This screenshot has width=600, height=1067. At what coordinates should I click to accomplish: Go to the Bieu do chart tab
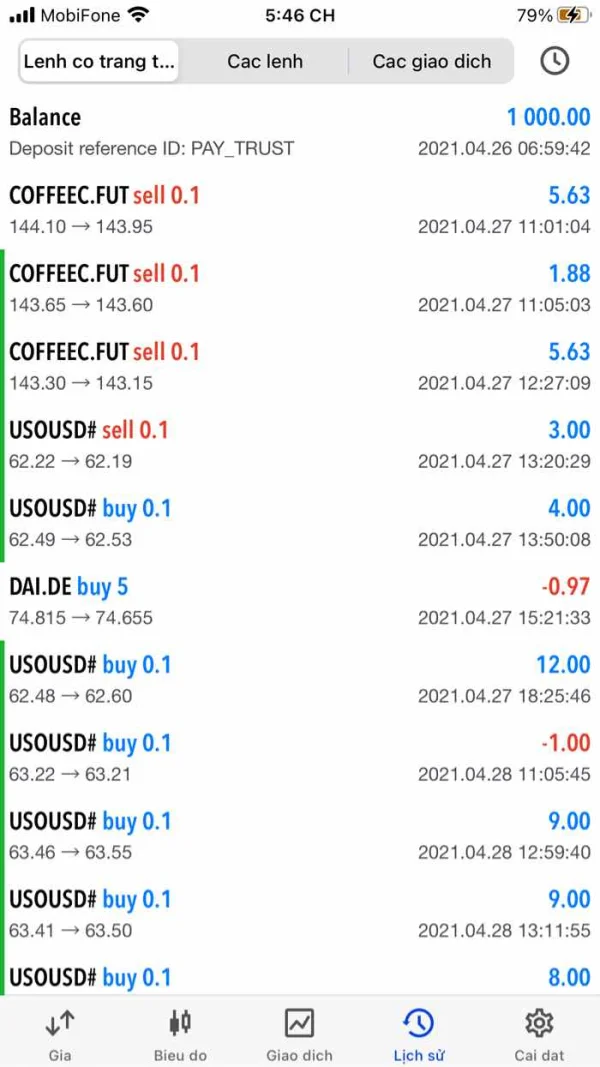tap(180, 1034)
